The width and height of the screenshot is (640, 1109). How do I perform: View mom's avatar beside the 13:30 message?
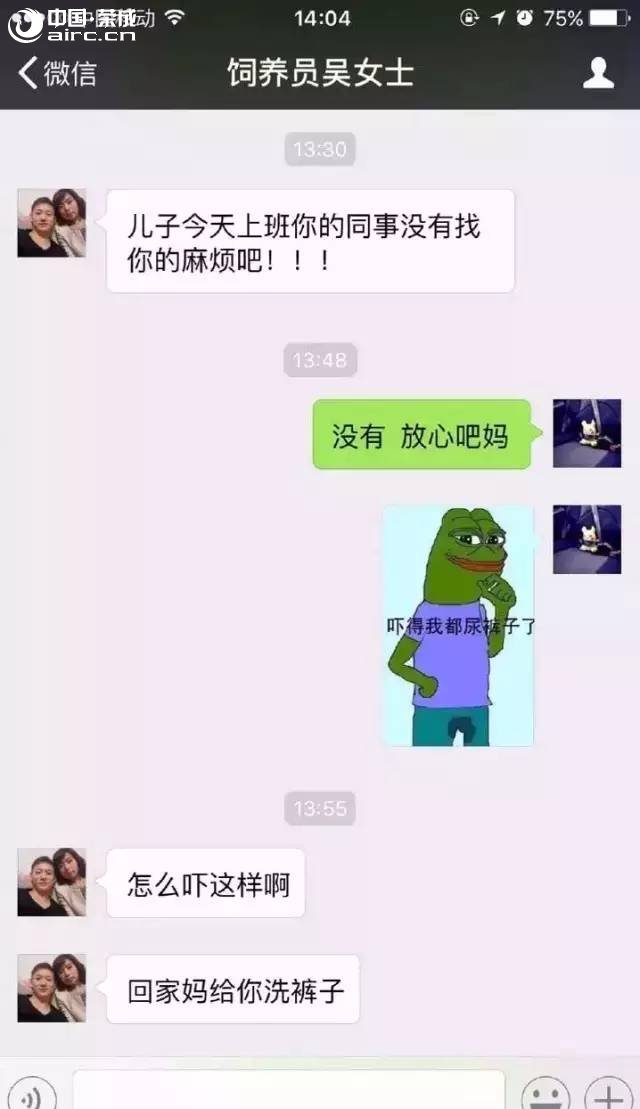click(x=52, y=223)
